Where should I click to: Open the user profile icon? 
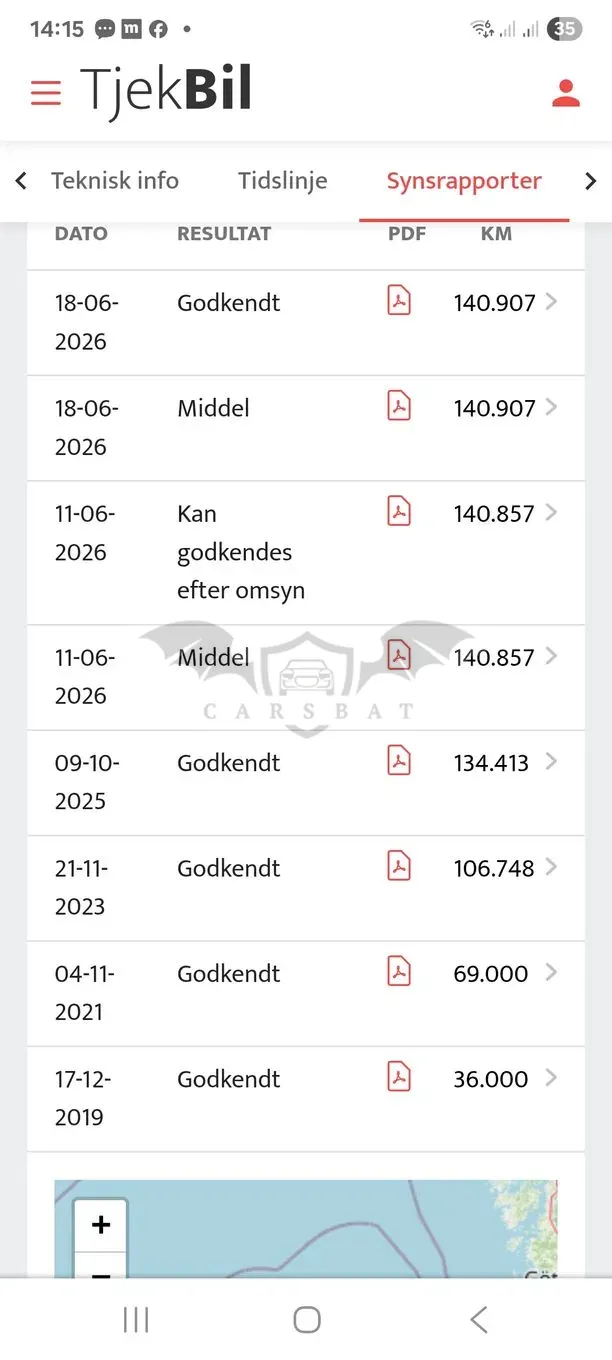click(x=566, y=93)
